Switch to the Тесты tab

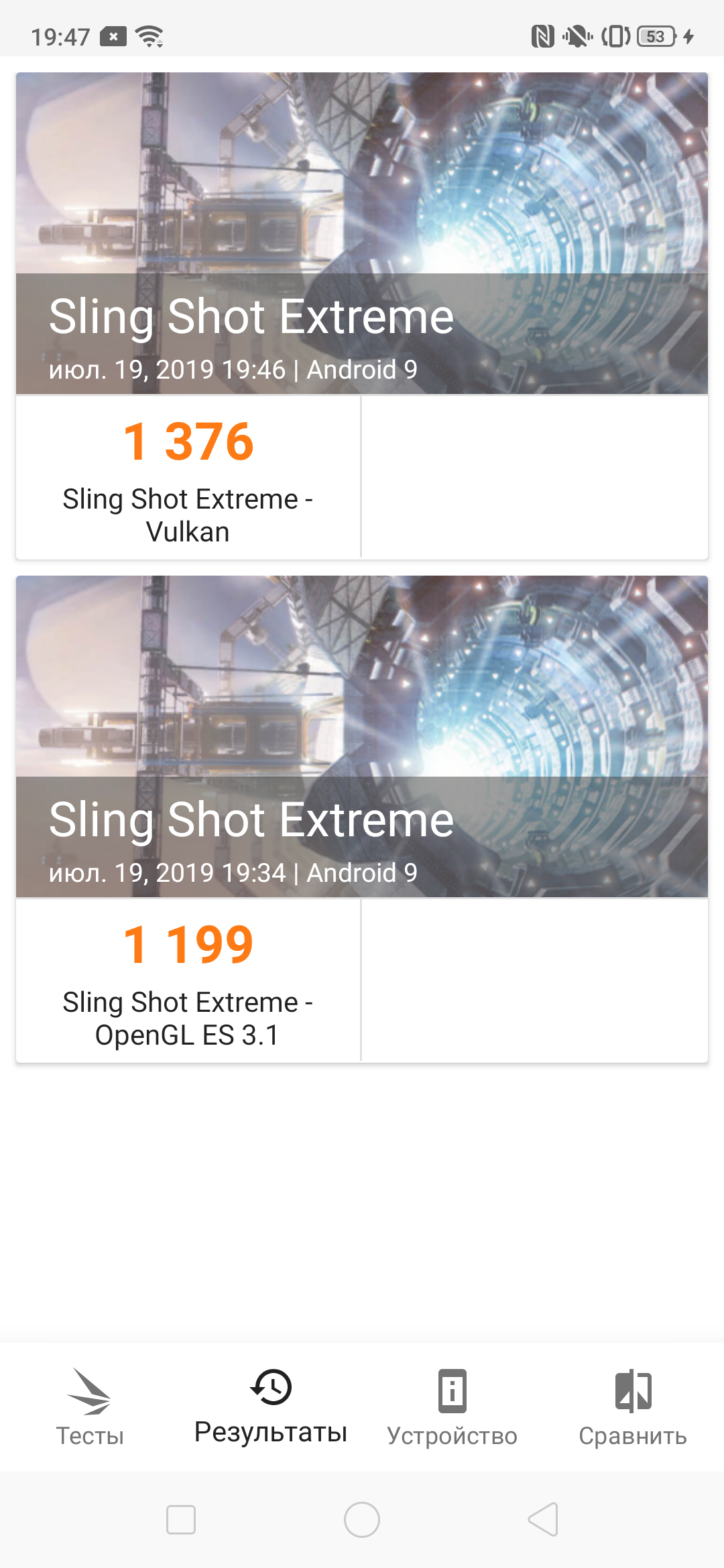click(x=90, y=1407)
